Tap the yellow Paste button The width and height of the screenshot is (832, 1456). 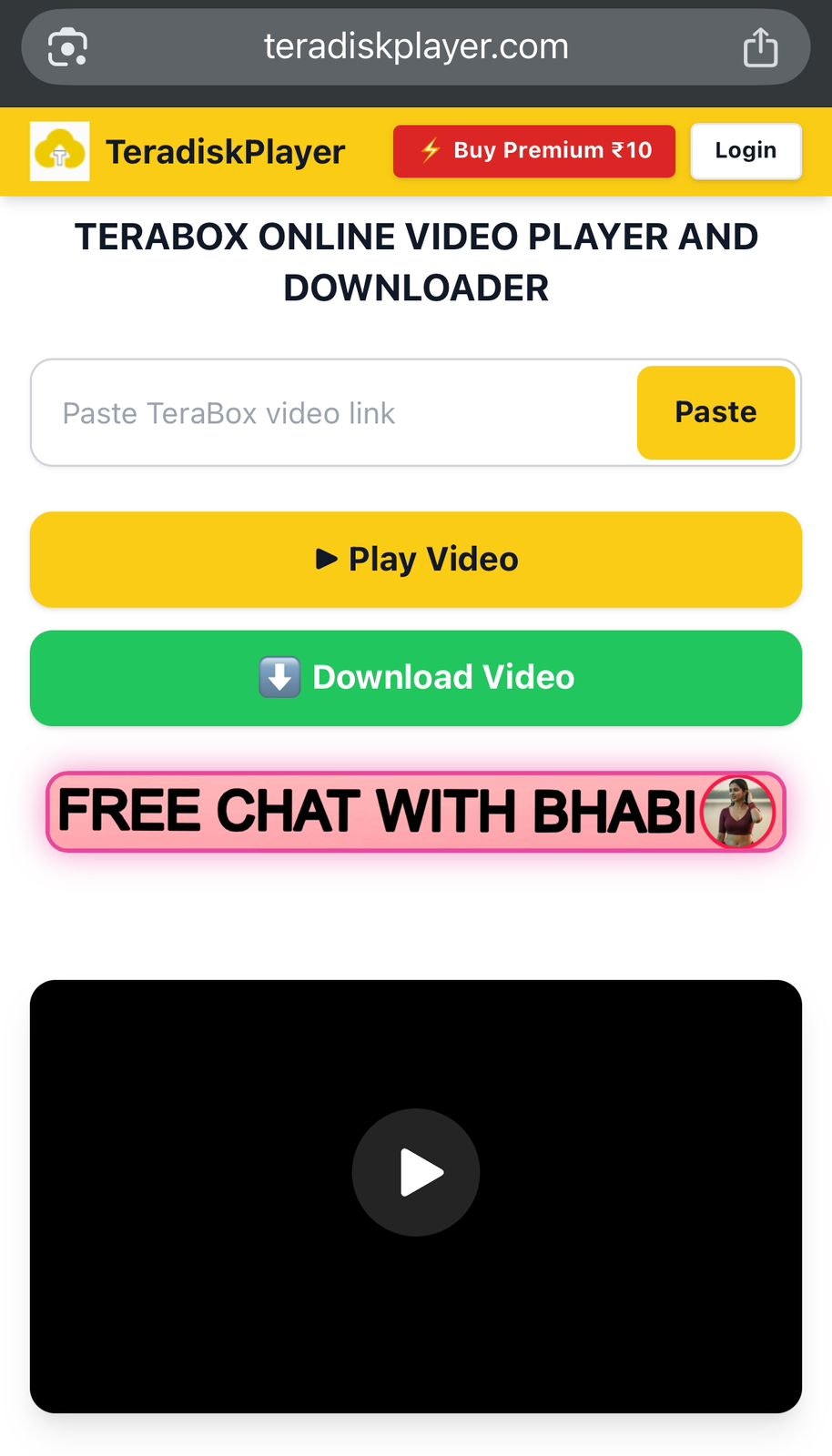[715, 412]
